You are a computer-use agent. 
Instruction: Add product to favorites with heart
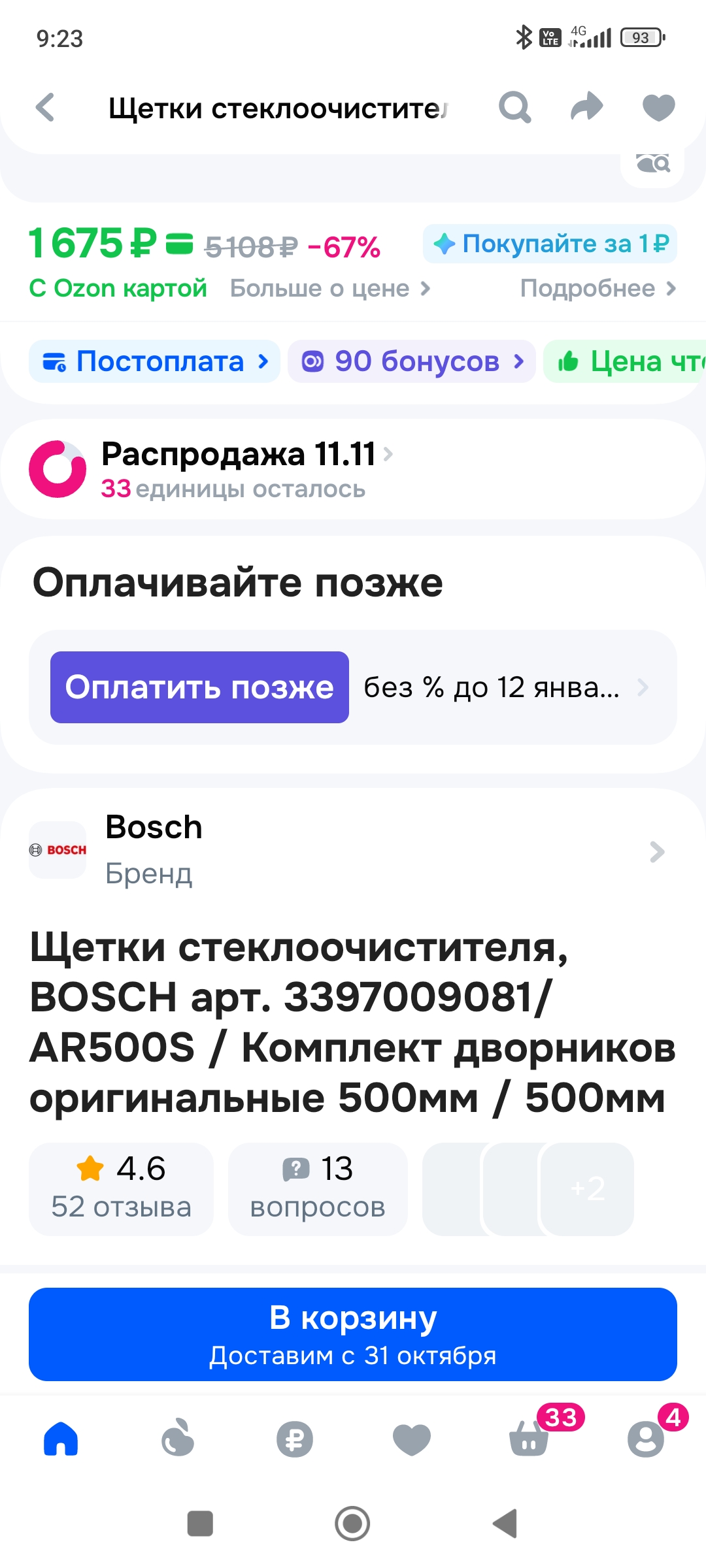[658, 108]
